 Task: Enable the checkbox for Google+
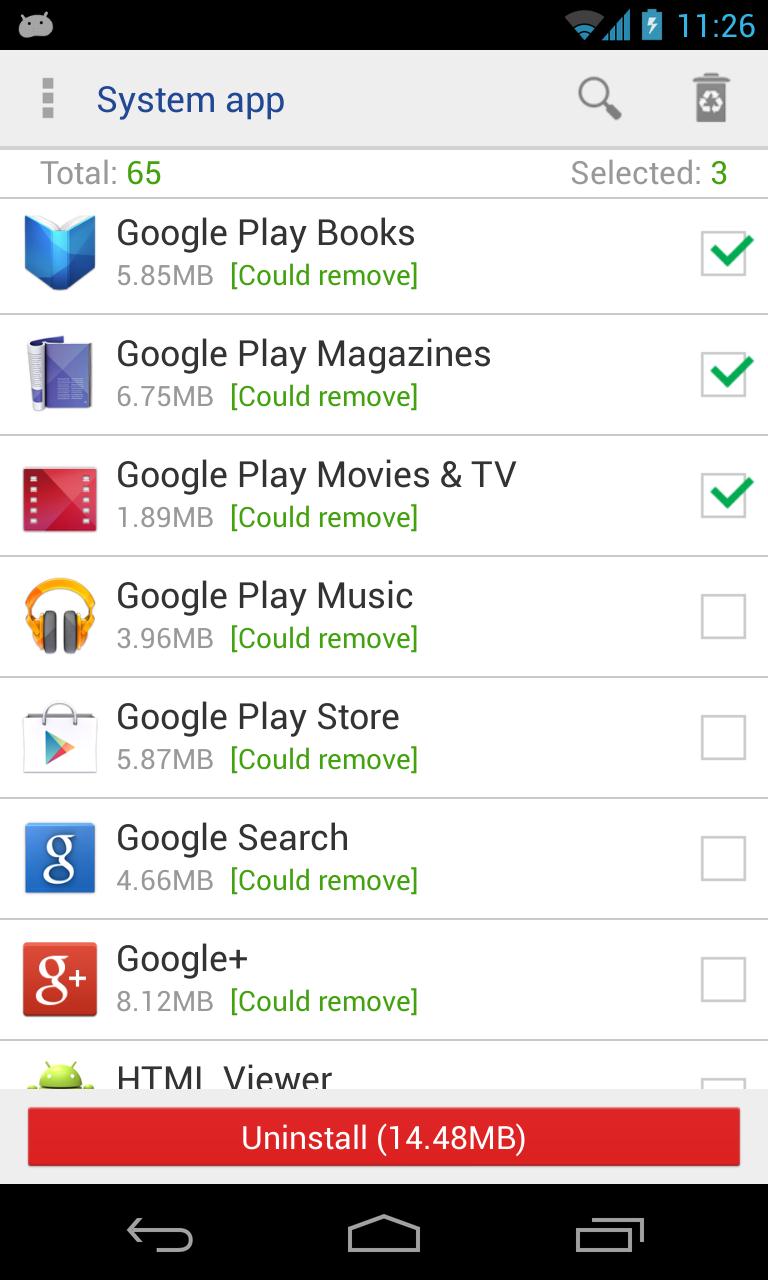point(723,979)
